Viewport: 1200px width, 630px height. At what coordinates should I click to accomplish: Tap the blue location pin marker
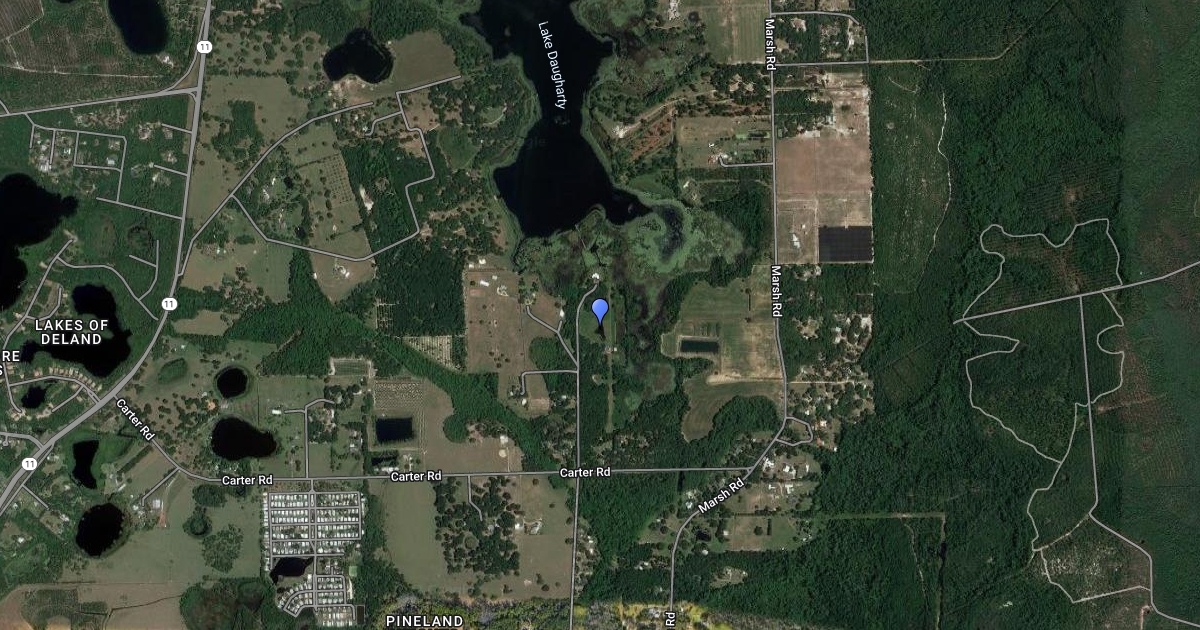(600, 311)
